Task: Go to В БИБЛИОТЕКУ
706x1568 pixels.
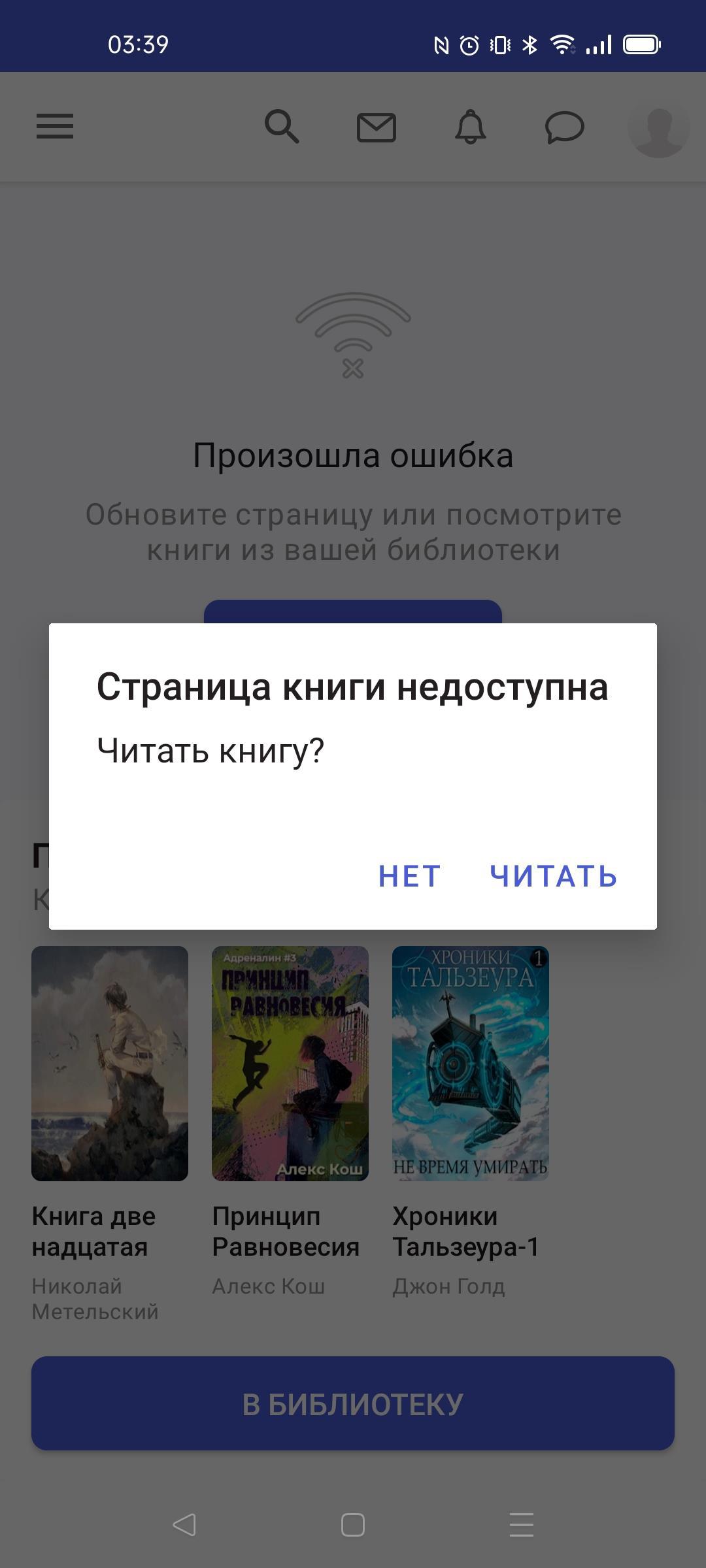Action: point(353,1404)
